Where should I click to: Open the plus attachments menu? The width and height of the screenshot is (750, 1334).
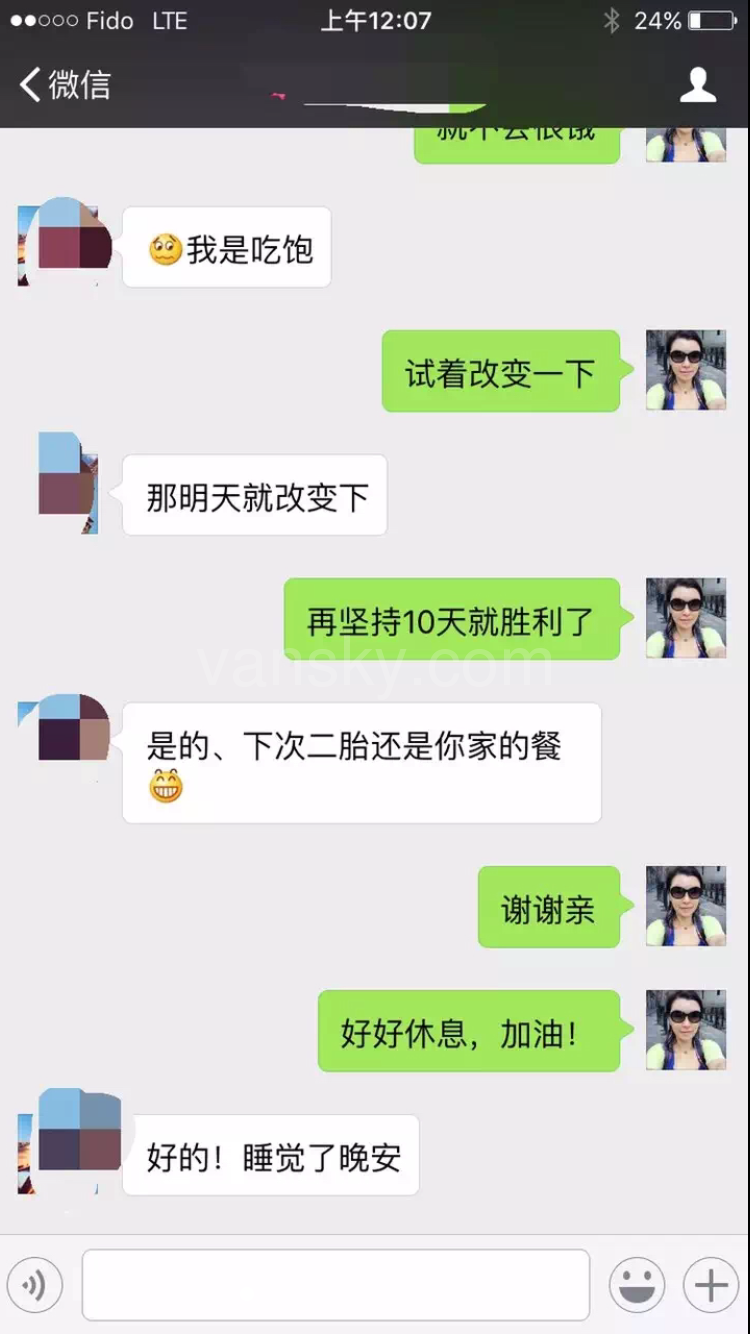pyautogui.click(x=710, y=1285)
